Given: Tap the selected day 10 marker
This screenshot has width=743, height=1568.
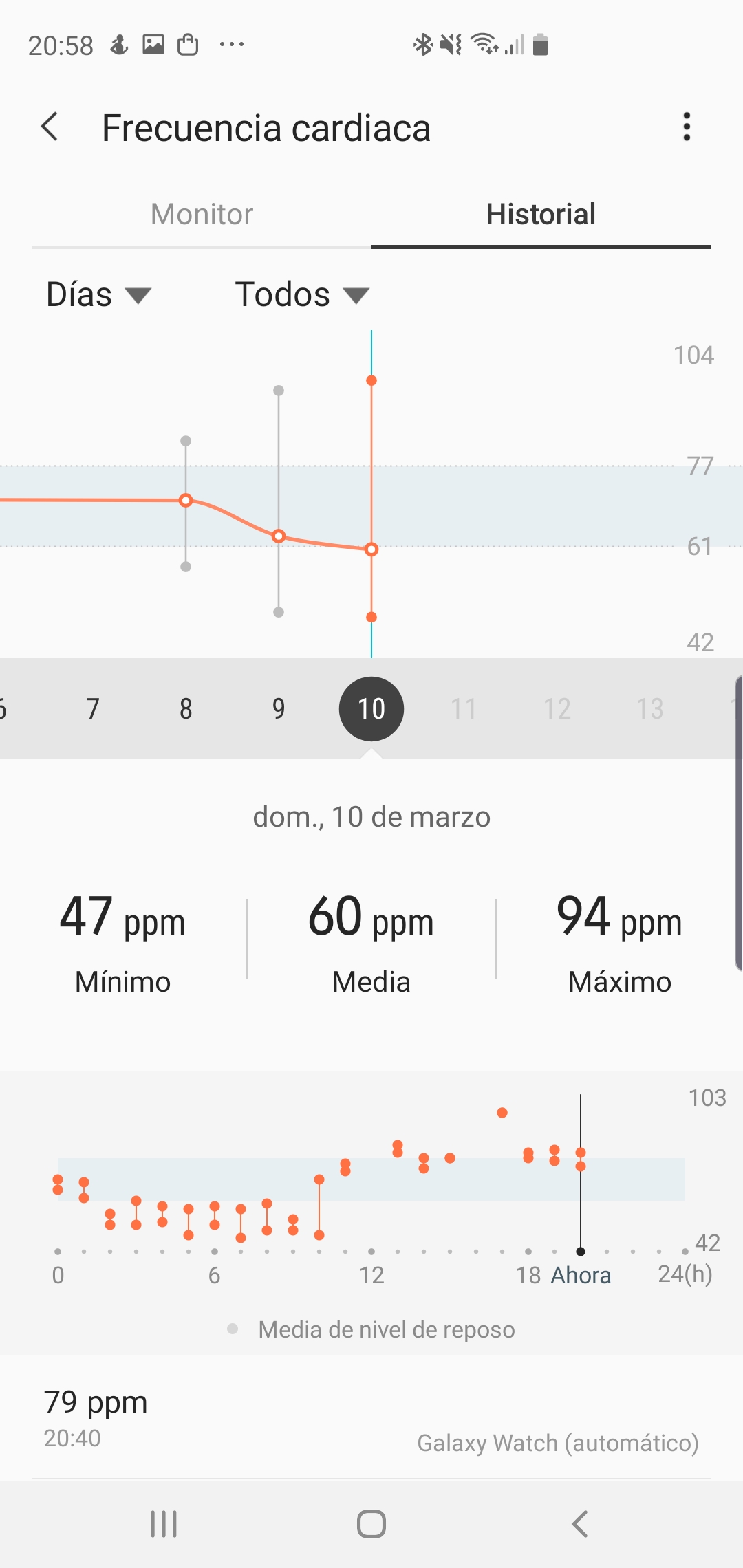Looking at the screenshot, I should pos(371,708).
